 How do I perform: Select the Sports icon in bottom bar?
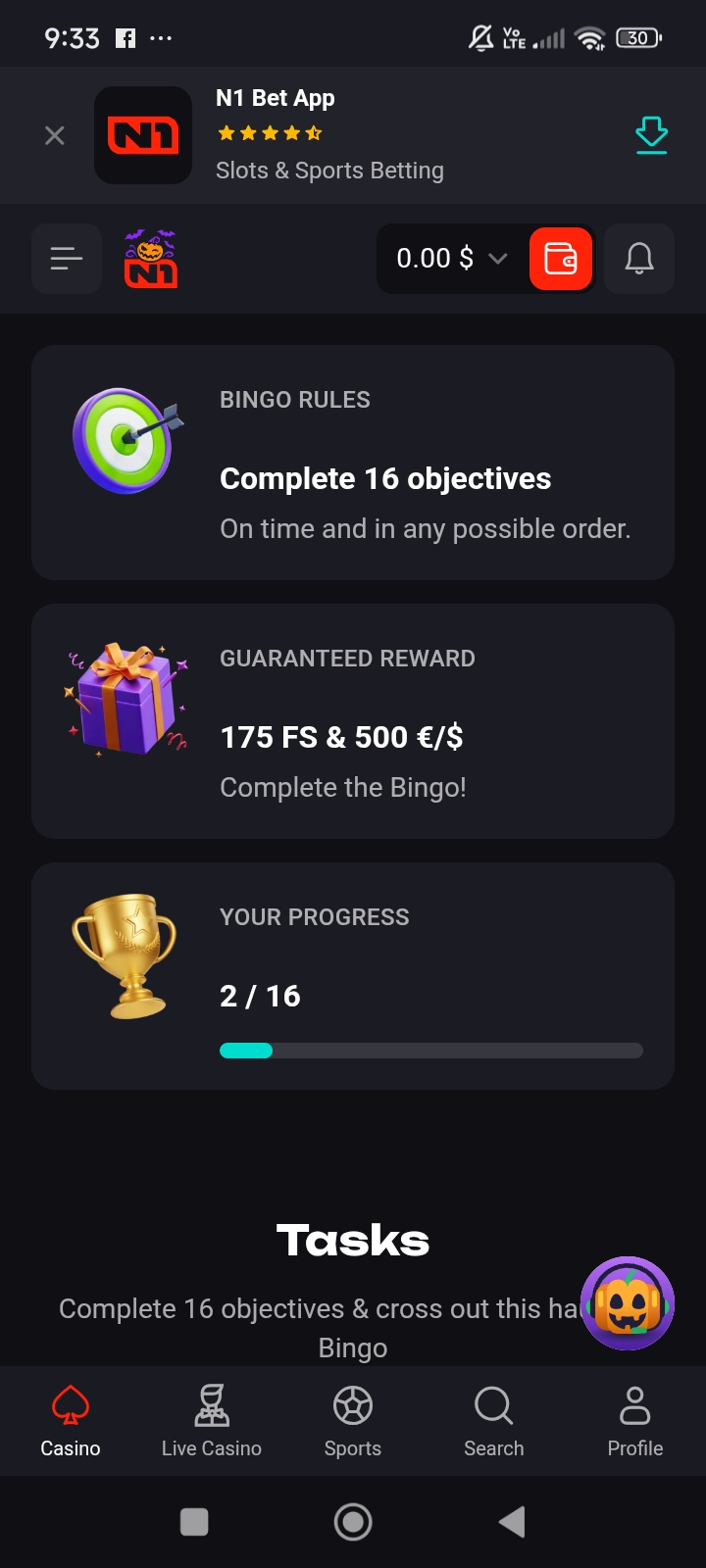pos(352,1404)
